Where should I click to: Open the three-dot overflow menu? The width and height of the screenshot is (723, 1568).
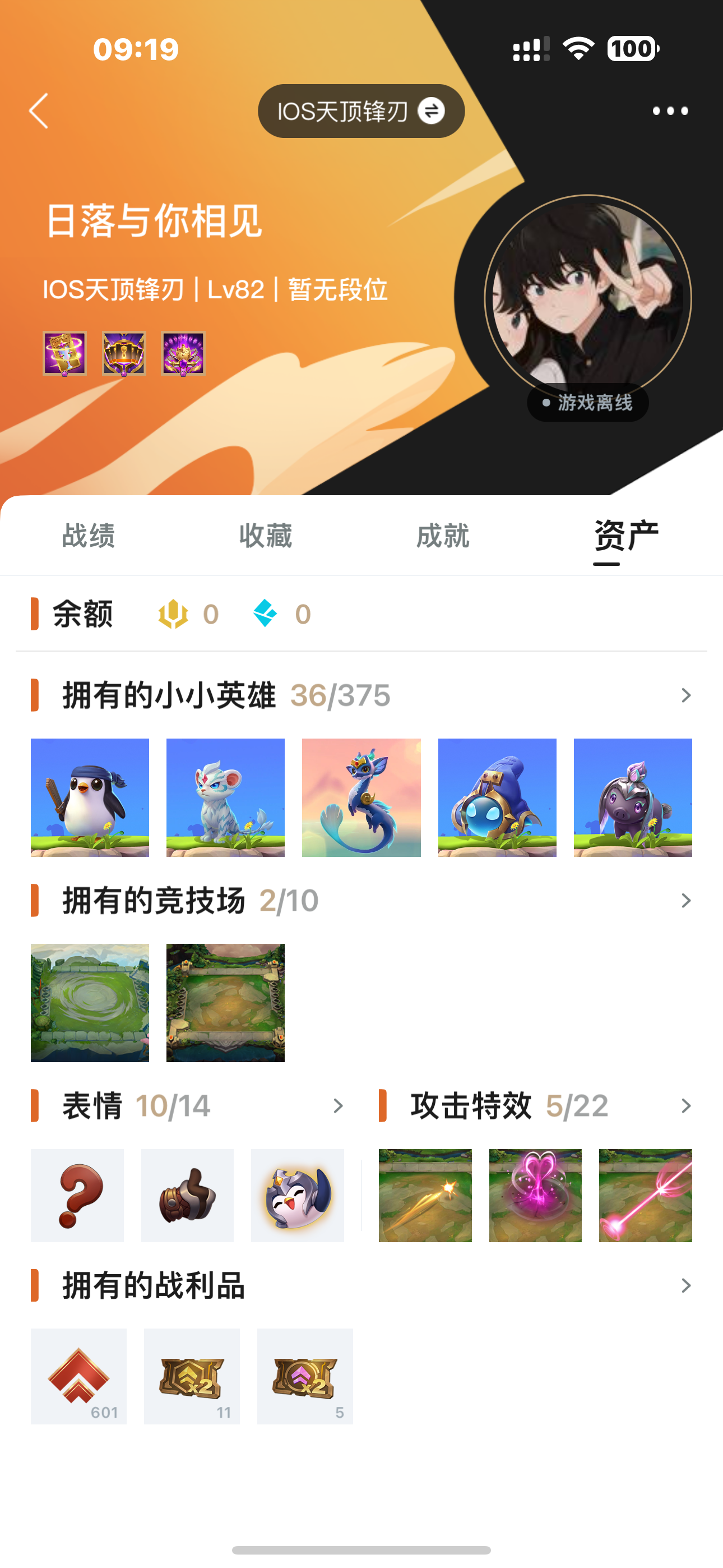(670, 111)
